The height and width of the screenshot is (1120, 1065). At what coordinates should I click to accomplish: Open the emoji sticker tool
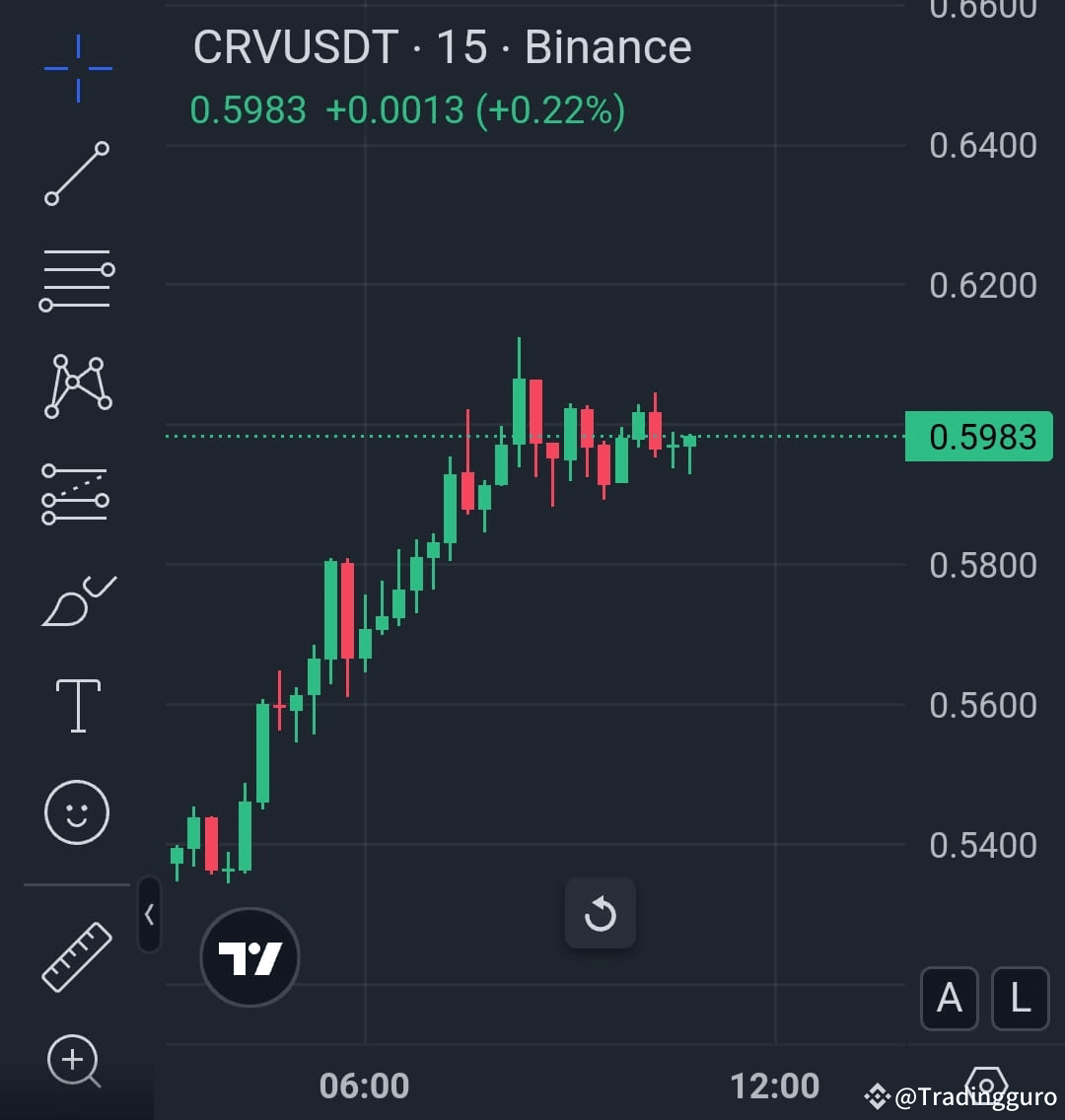pyautogui.click(x=76, y=810)
